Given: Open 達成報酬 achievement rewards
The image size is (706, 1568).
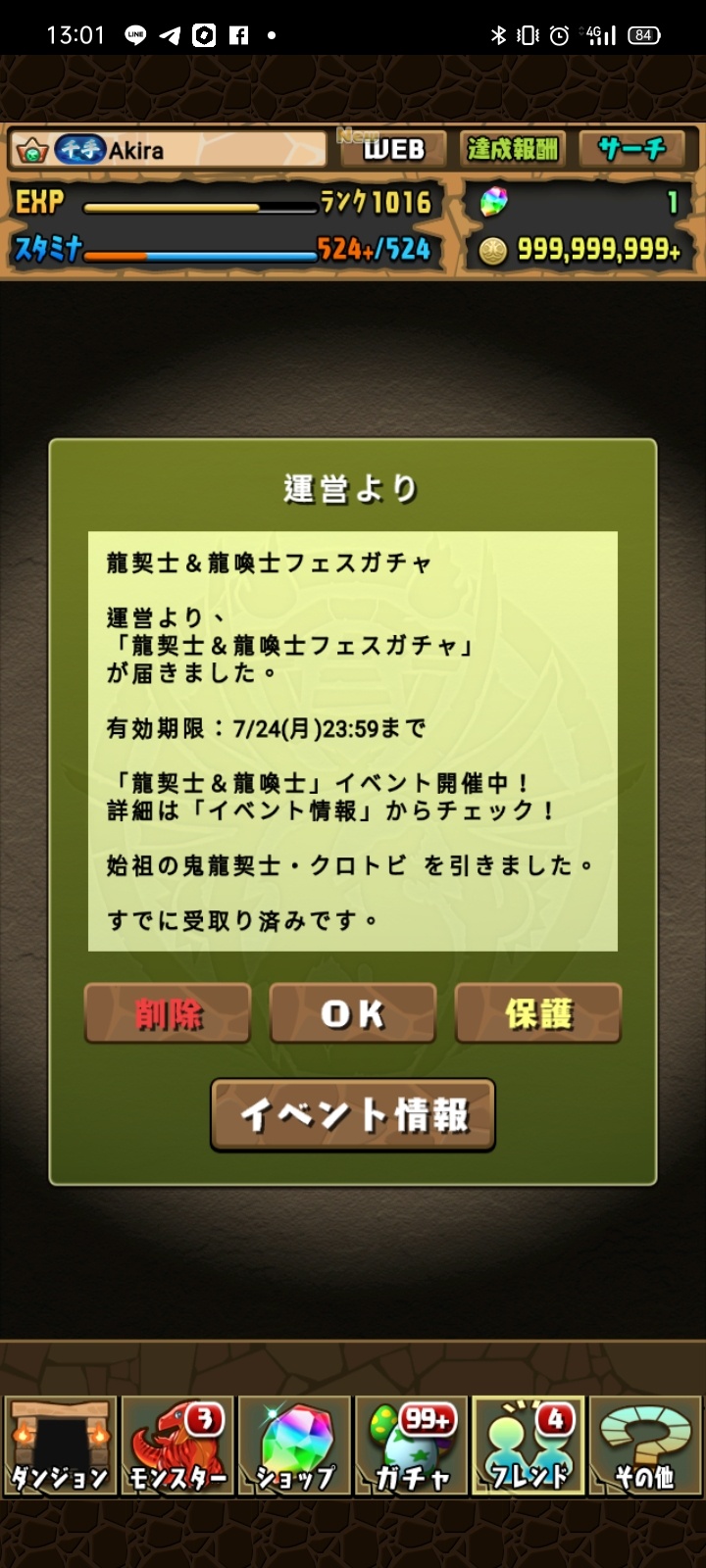Looking at the screenshot, I should pos(512,149).
